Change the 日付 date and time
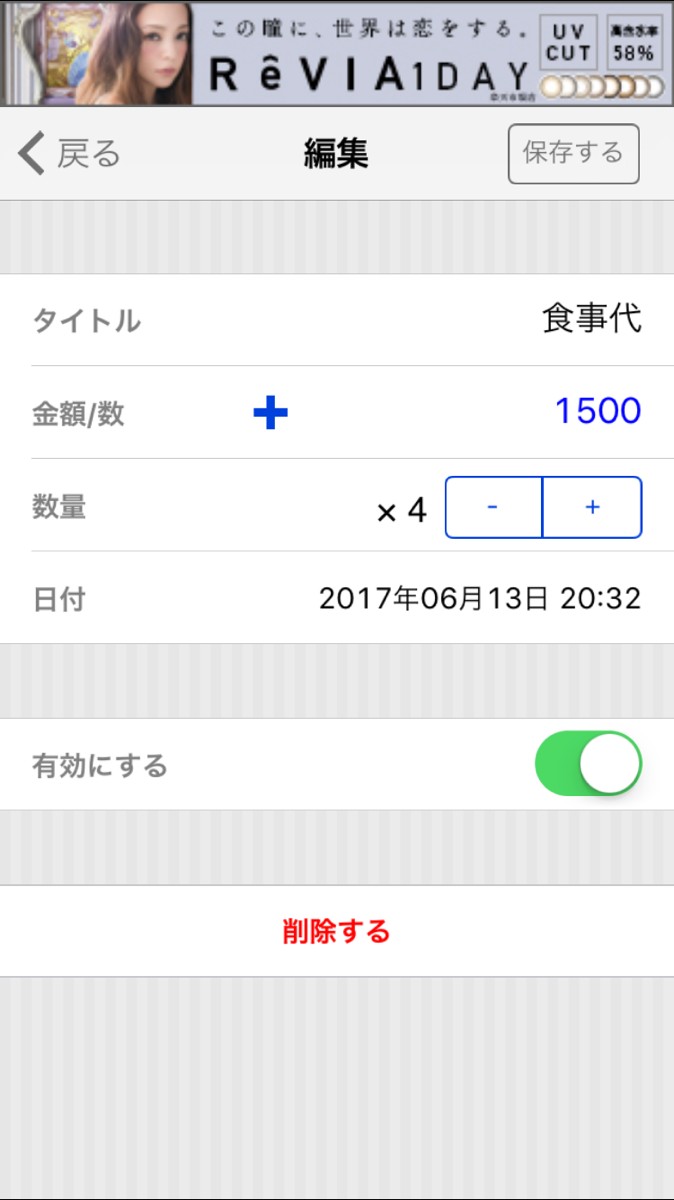Image resolution: width=674 pixels, height=1200 pixels. [479, 598]
